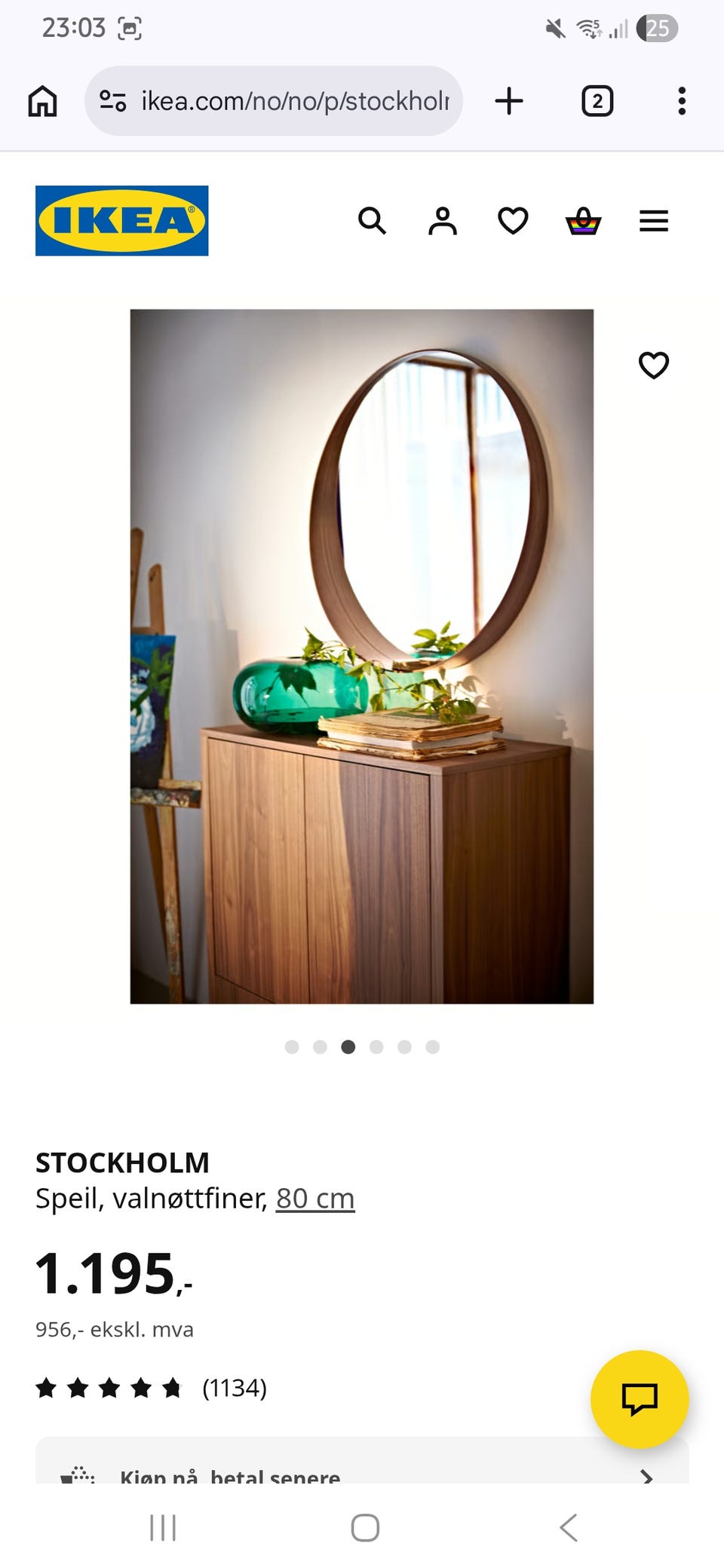Open the Chrome three-dot menu
The height and width of the screenshot is (1568, 724).
pyautogui.click(x=682, y=100)
